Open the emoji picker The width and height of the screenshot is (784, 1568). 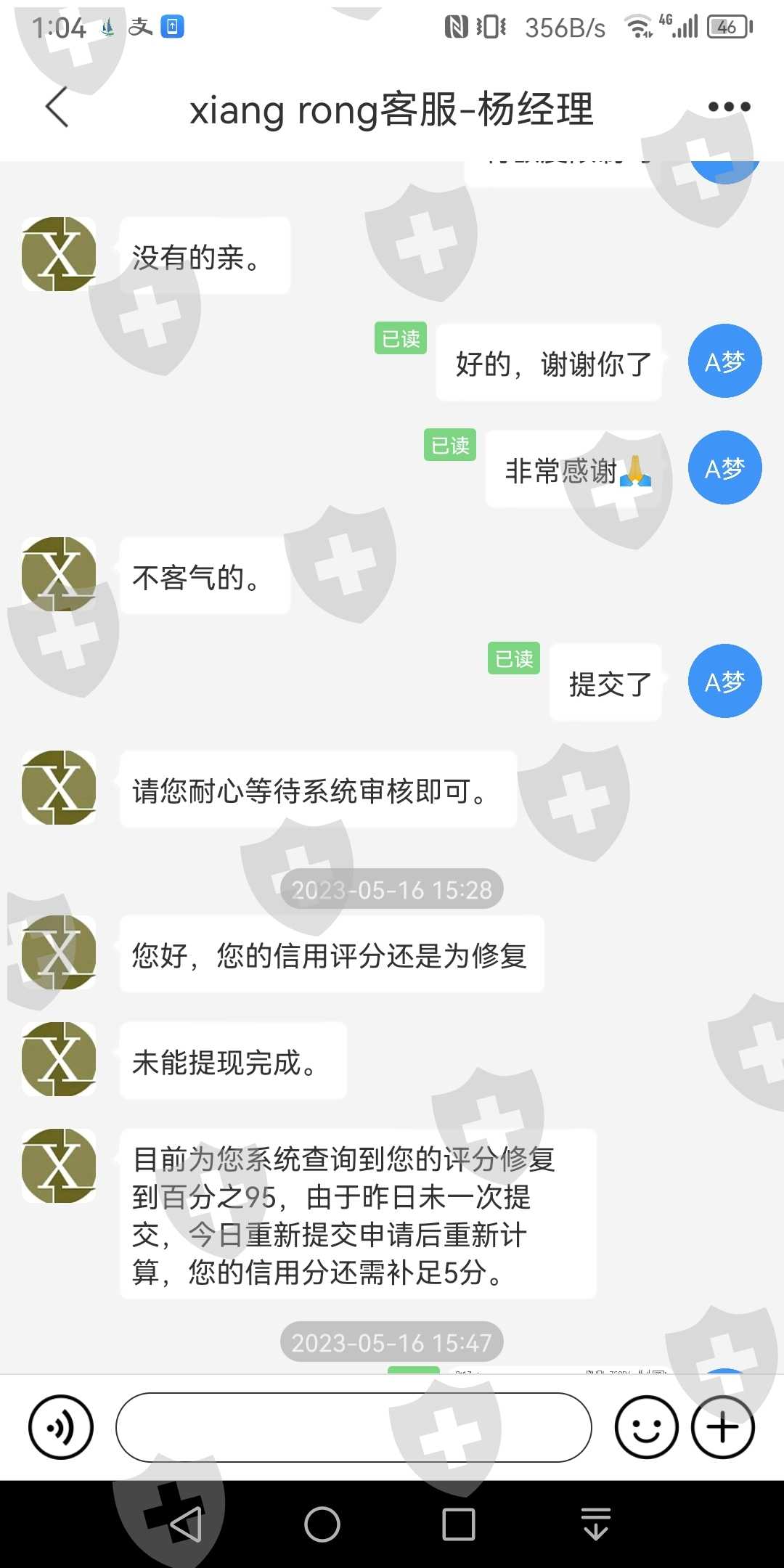[646, 1427]
